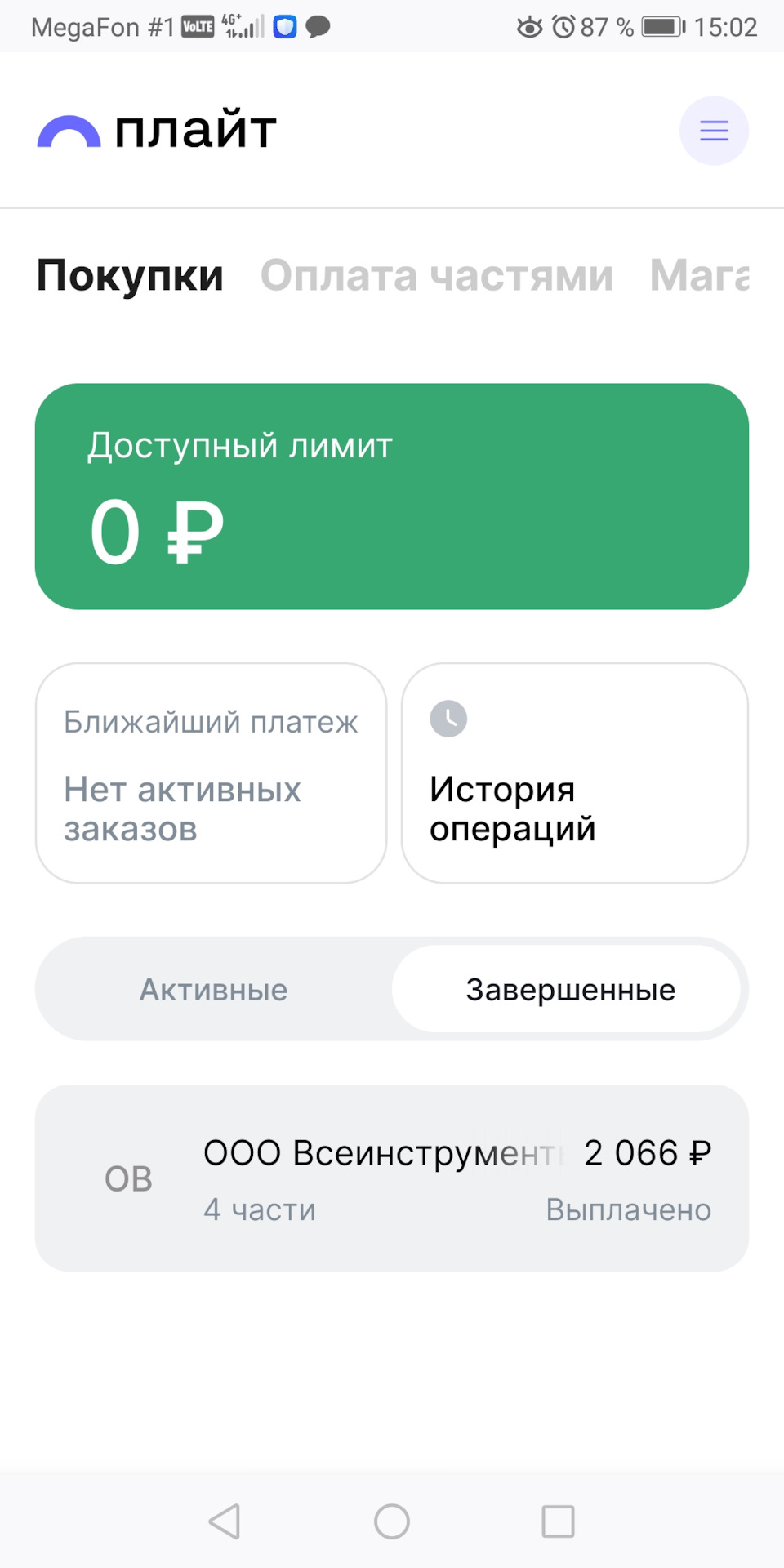This screenshot has height=1568, width=784.
Task: Select the Завершенные segment
Action: (570, 990)
